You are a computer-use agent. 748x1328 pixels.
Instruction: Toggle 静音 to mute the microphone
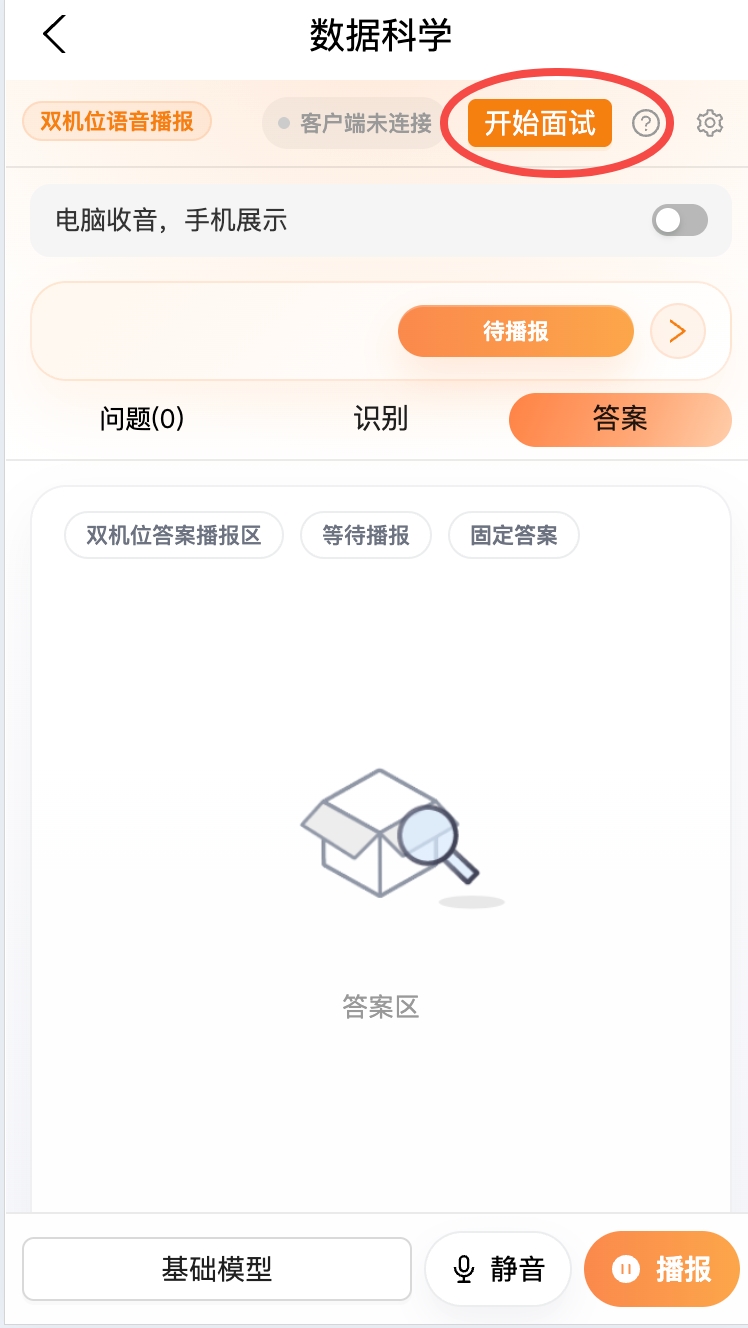(497, 1268)
